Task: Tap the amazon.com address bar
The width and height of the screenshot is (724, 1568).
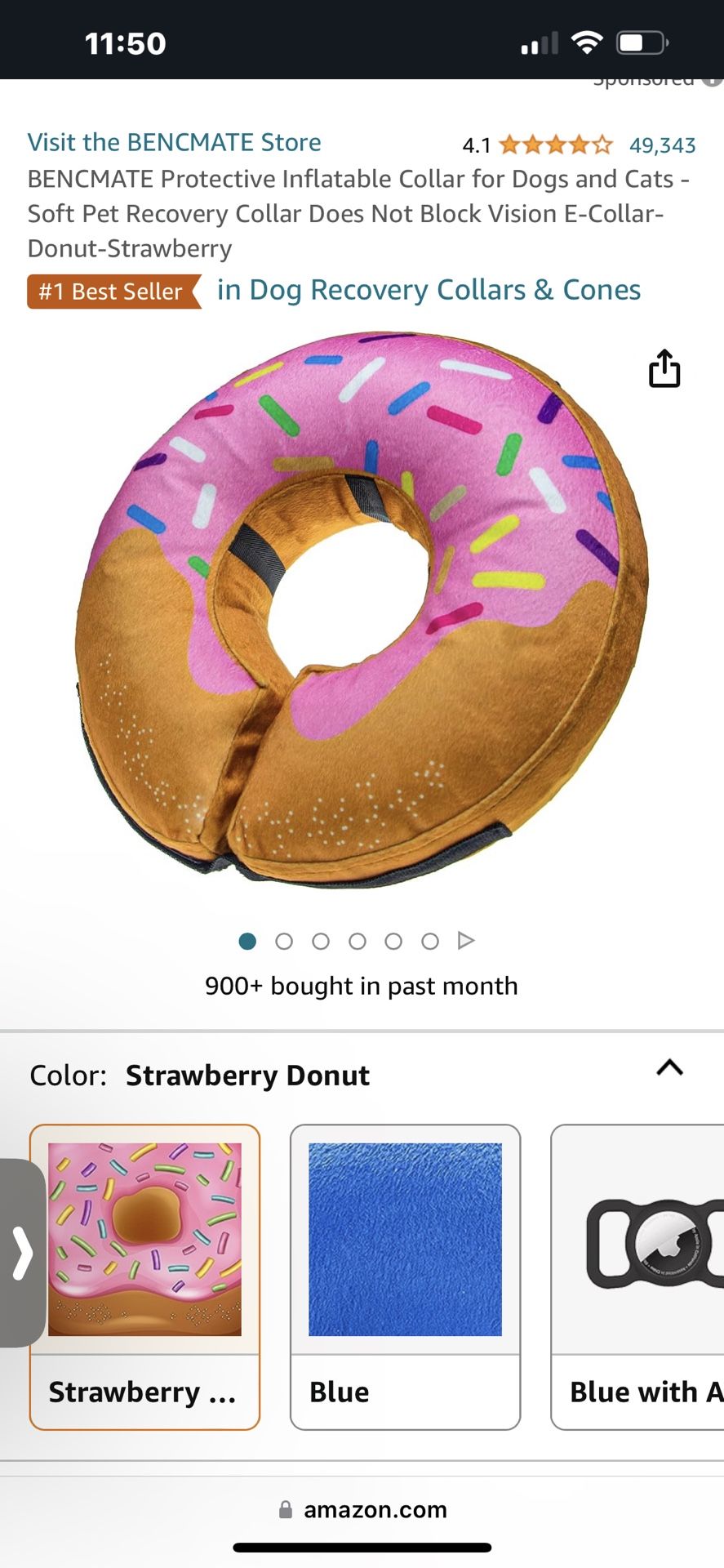Action: tap(363, 1510)
